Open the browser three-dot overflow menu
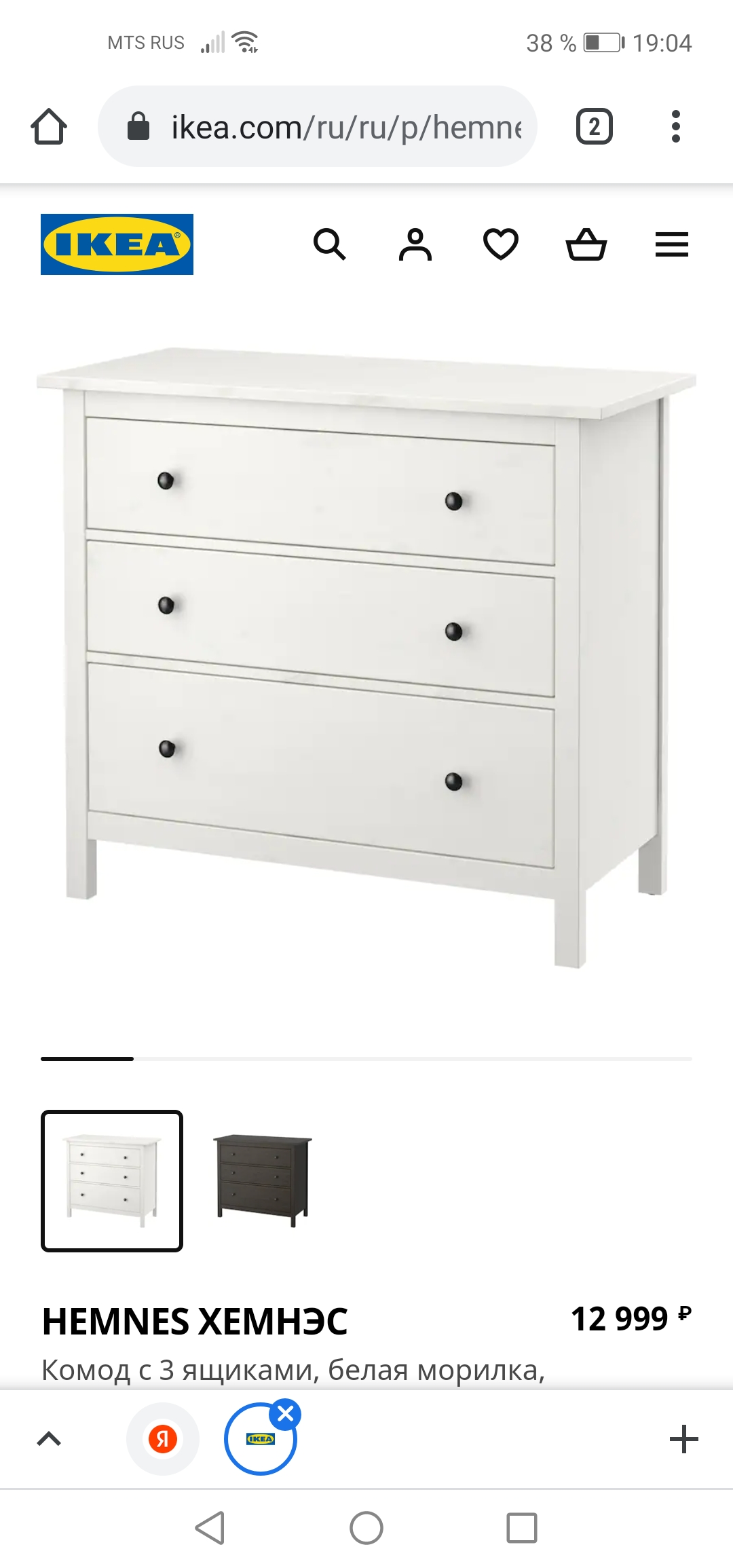The width and height of the screenshot is (733, 1568). (675, 126)
